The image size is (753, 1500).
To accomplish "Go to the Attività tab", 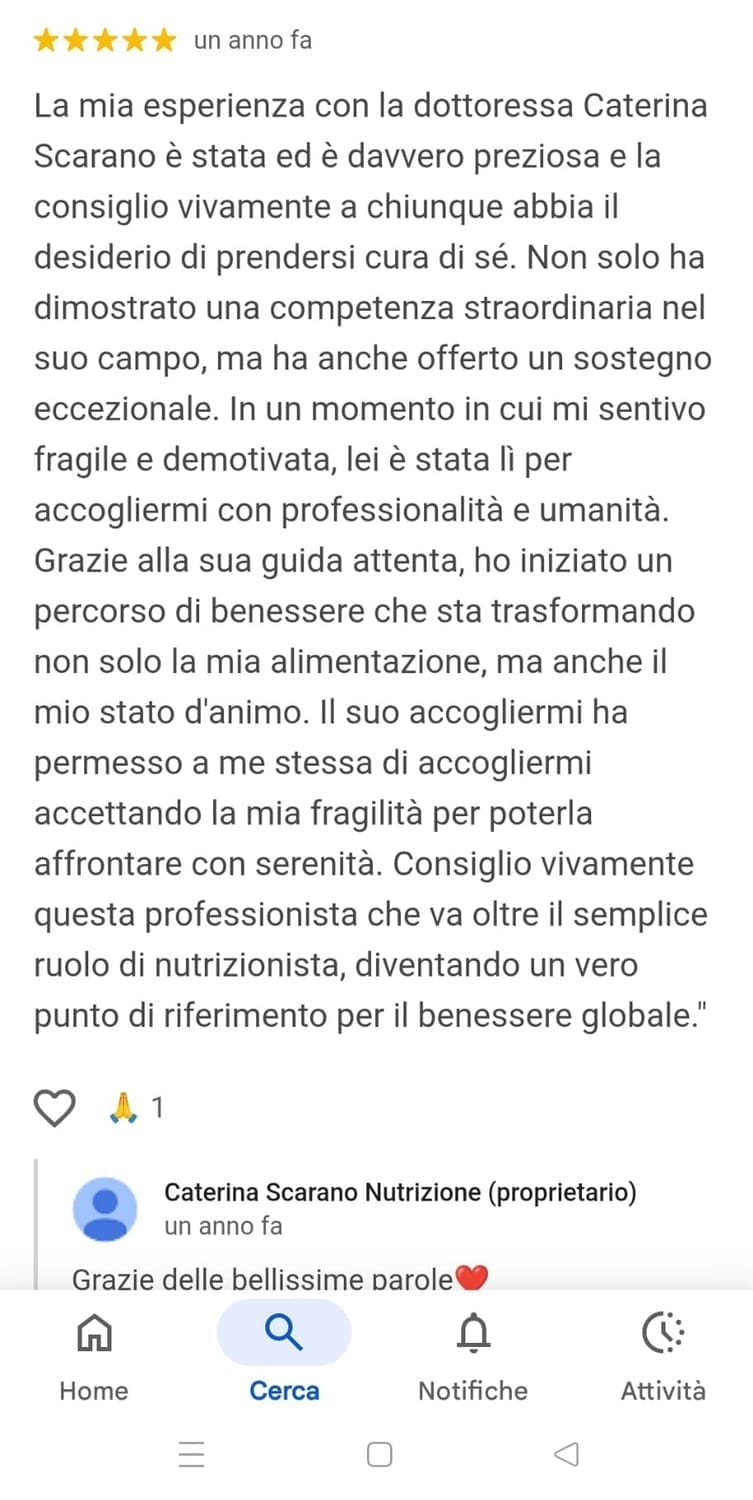I will (x=662, y=1355).
